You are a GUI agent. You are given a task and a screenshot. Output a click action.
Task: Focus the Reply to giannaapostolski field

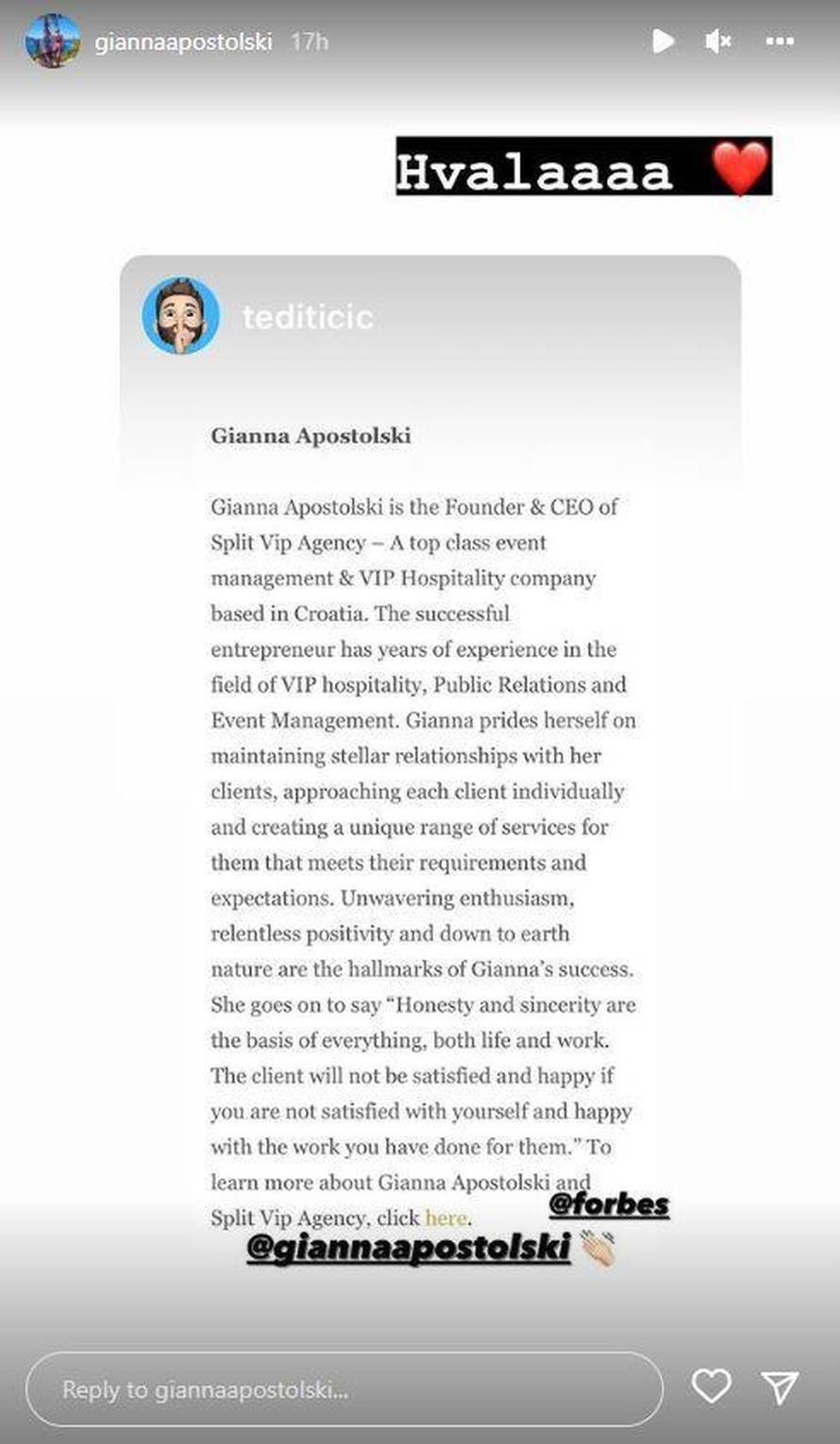tap(344, 1389)
